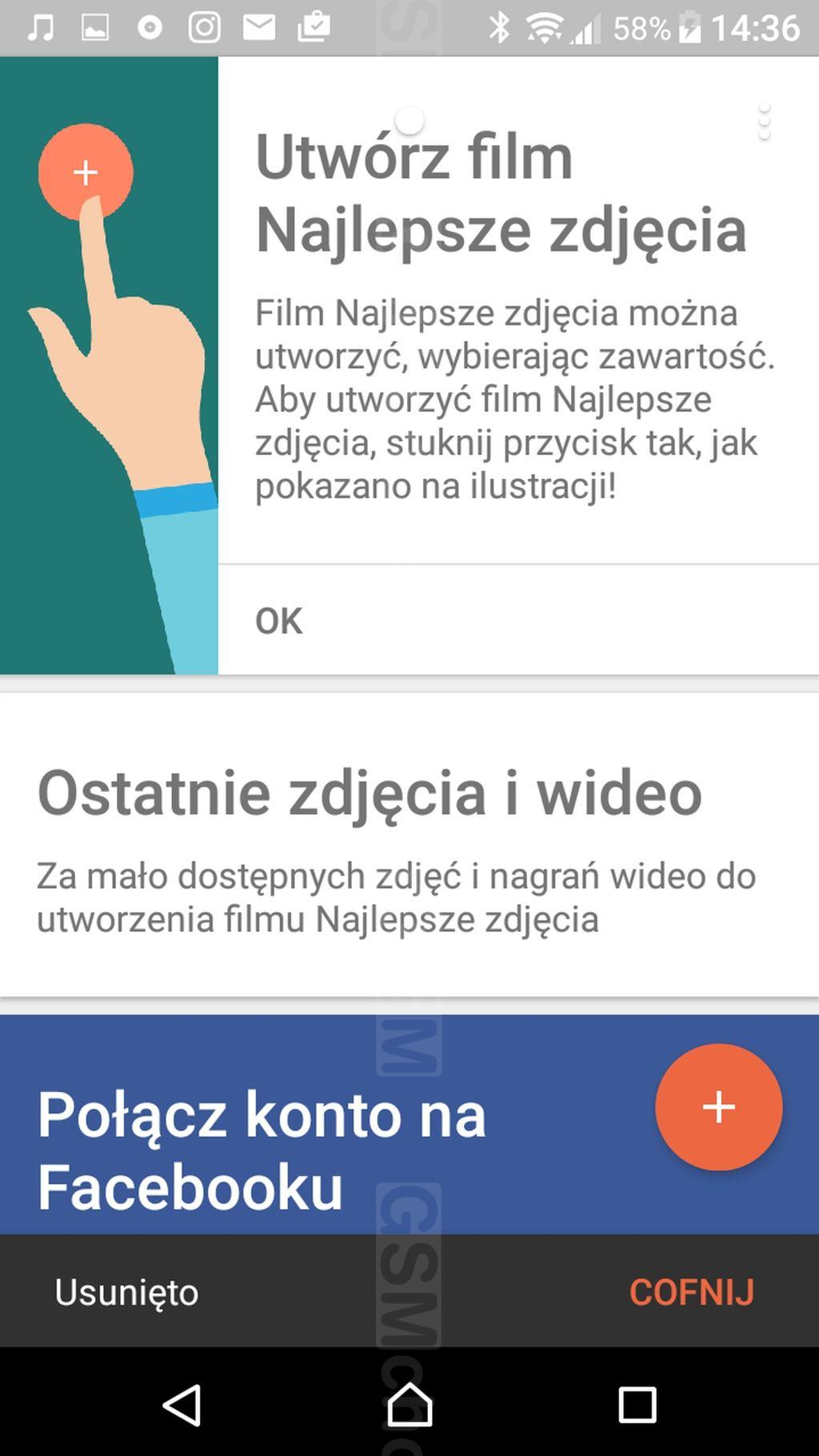Tap OK on the Utwórz film card
Screen dimensions: 819x1456
click(x=279, y=621)
